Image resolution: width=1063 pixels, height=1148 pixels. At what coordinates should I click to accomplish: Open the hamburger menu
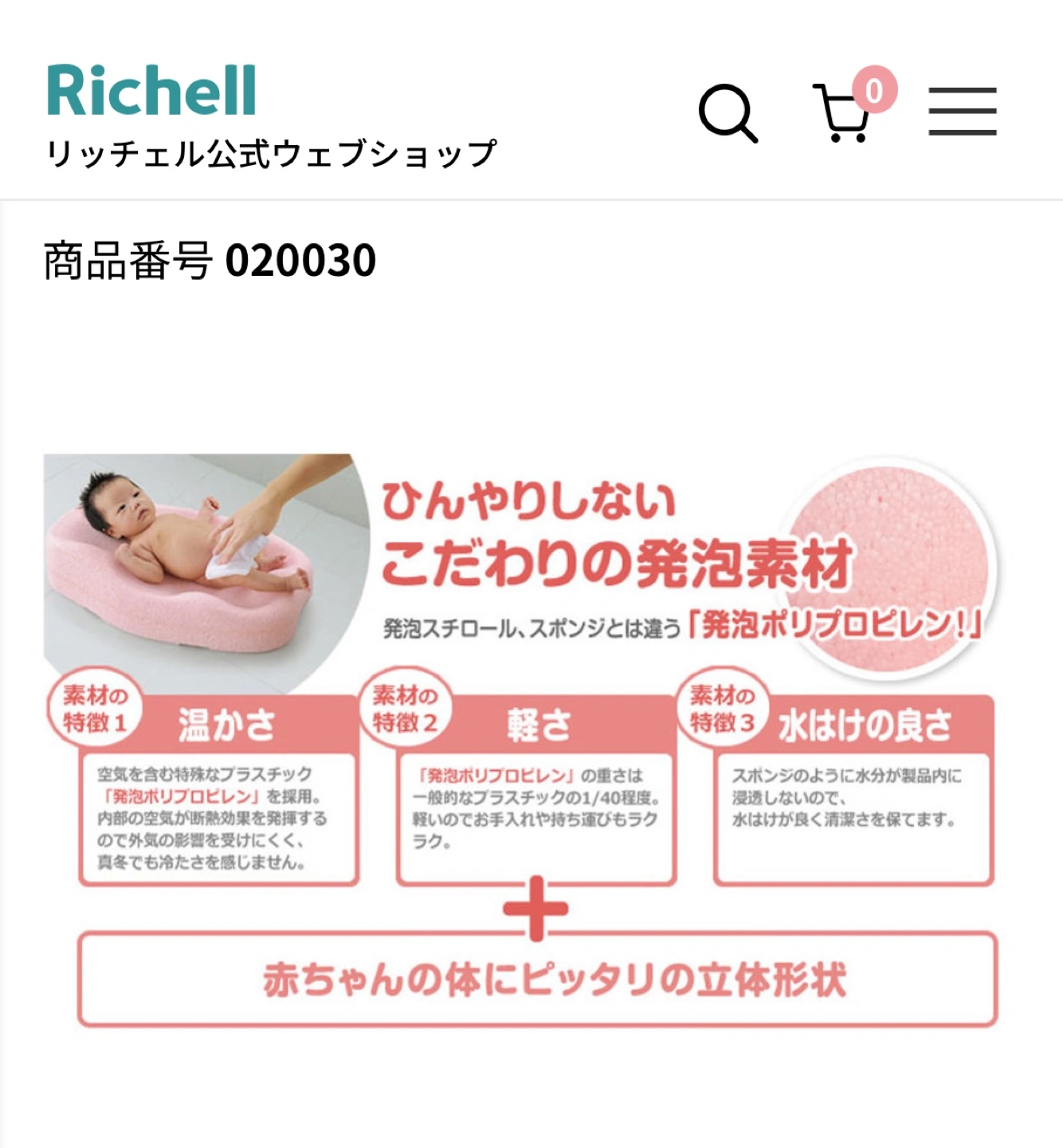[x=962, y=112]
